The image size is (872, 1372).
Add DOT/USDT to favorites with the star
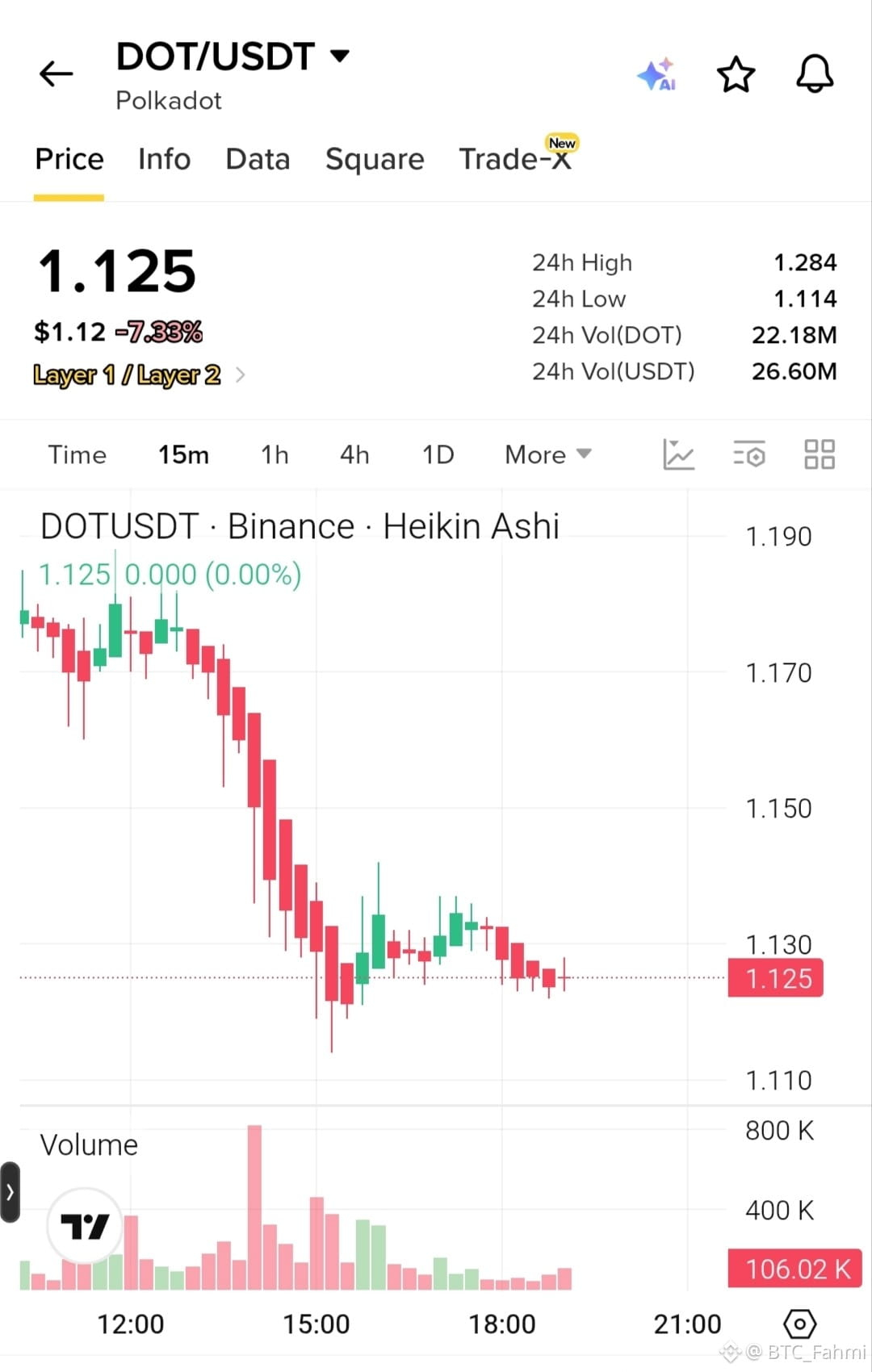[736, 74]
